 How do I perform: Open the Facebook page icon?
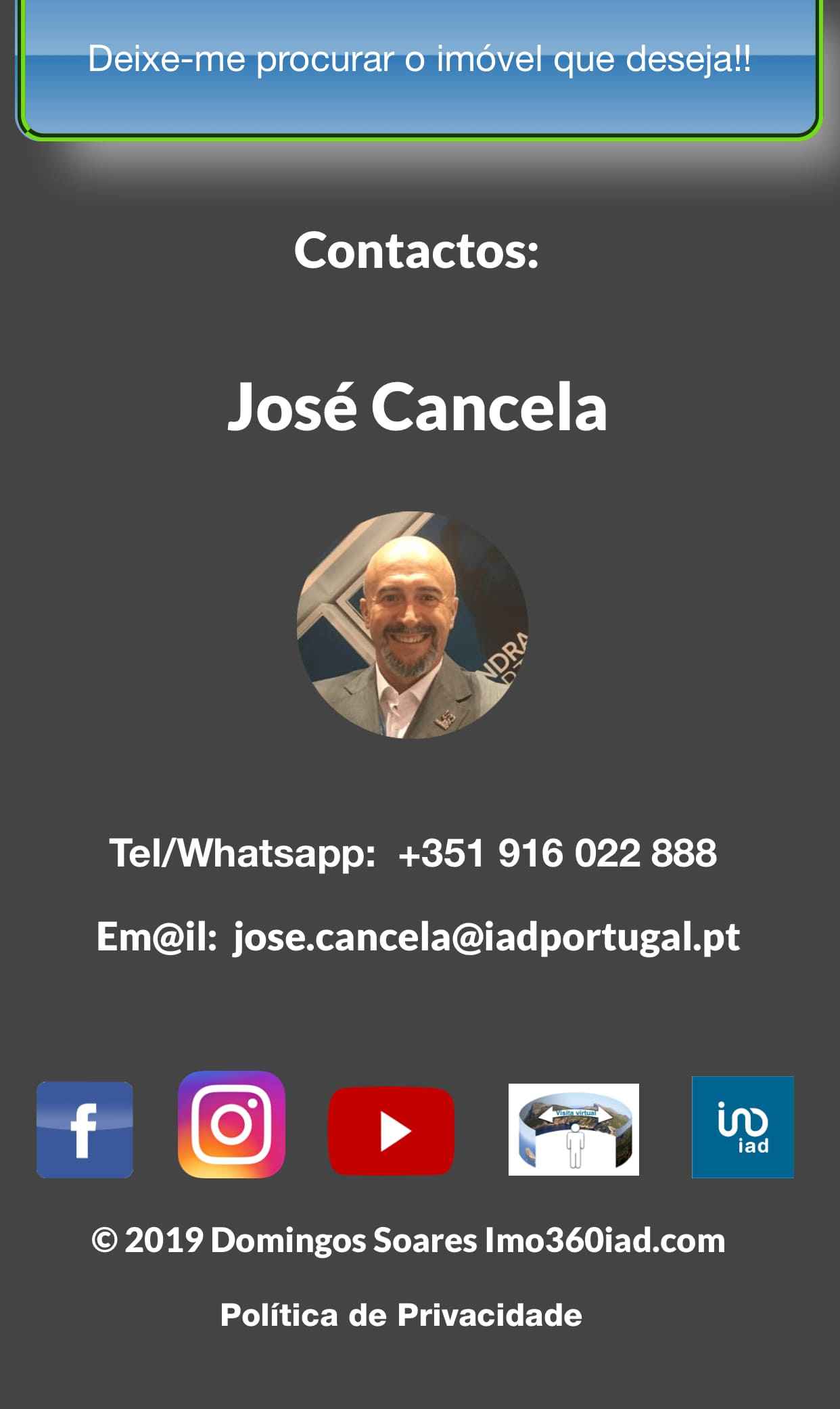tap(85, 1130)
